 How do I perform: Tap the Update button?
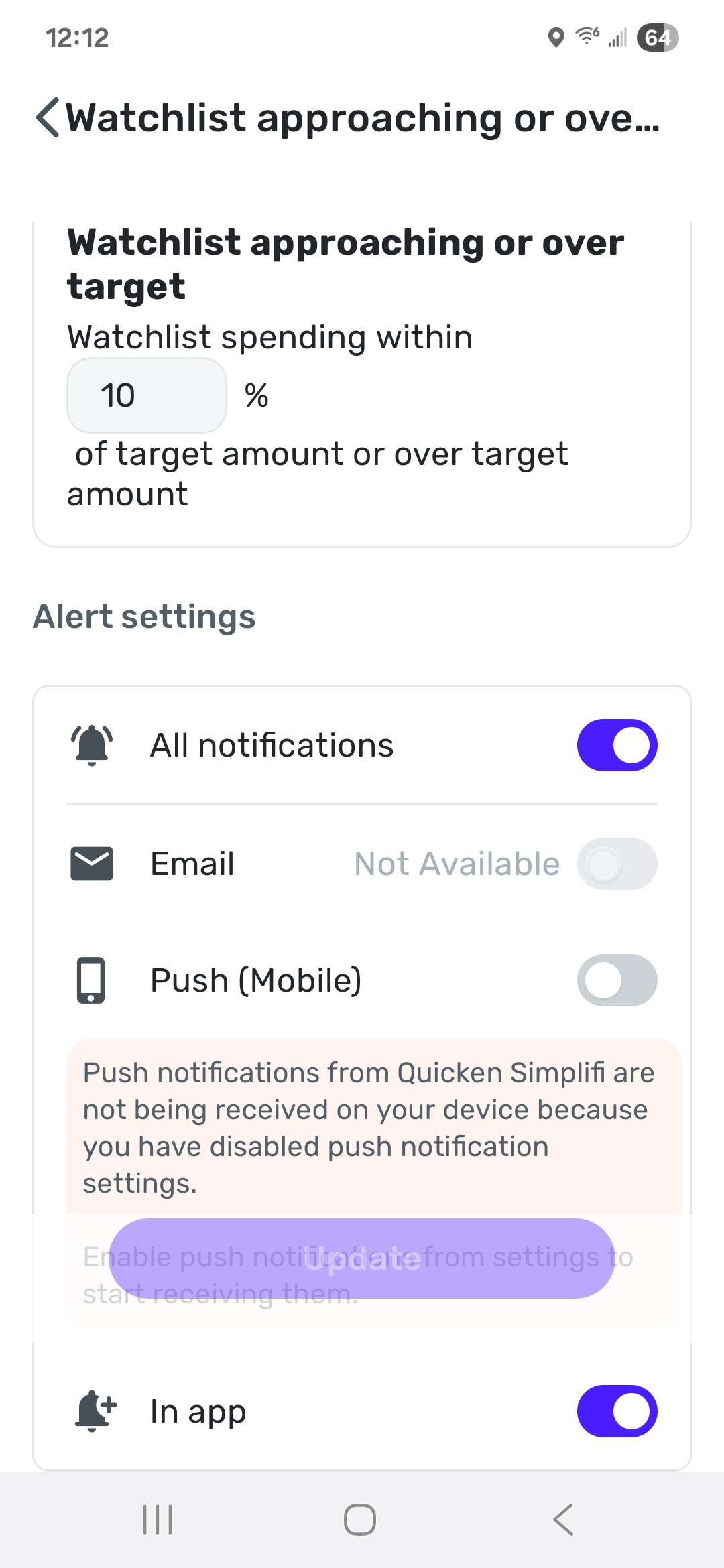(x=362, y=1258)
